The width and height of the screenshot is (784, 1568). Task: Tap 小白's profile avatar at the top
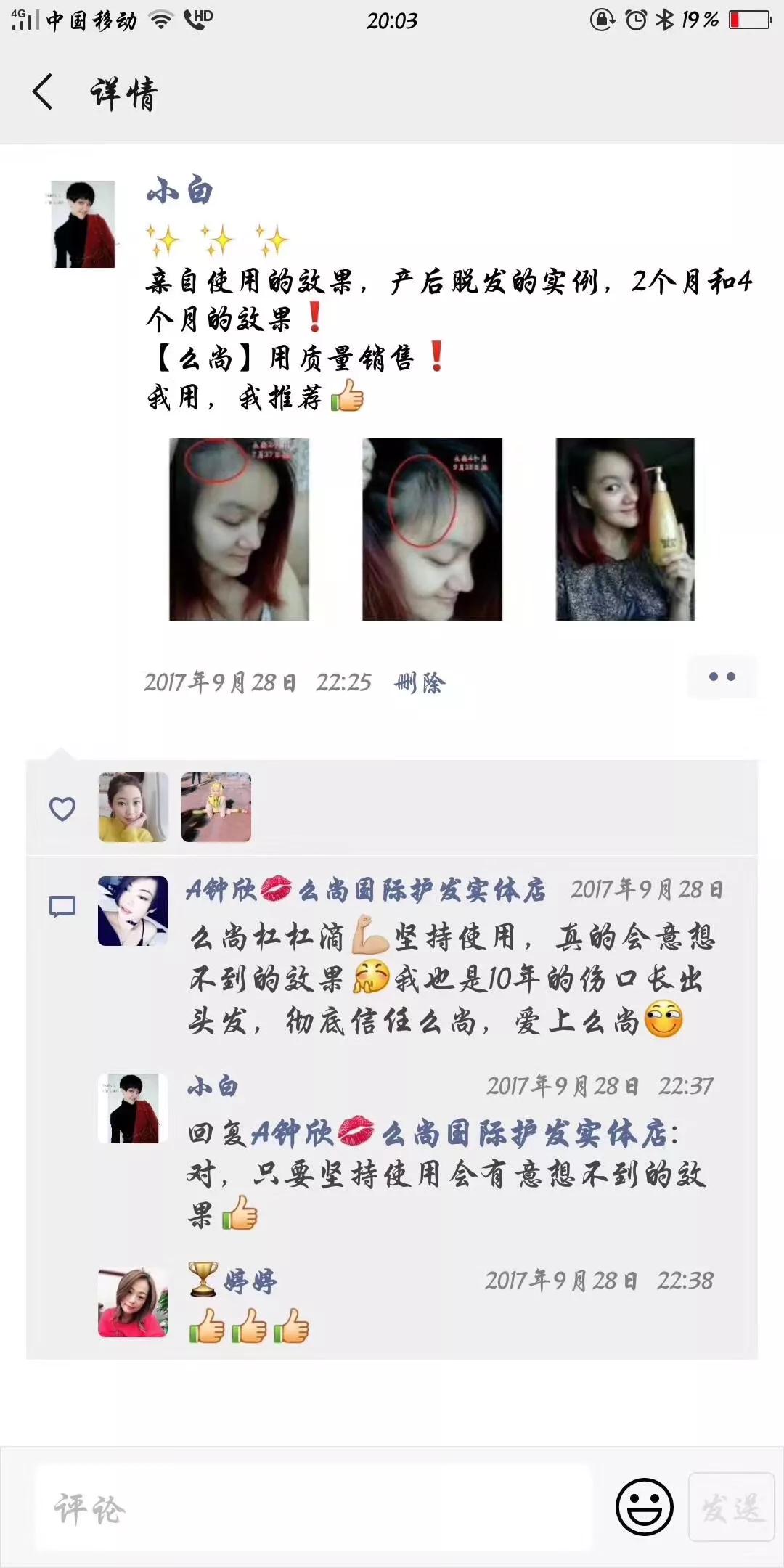coord(82,219)
